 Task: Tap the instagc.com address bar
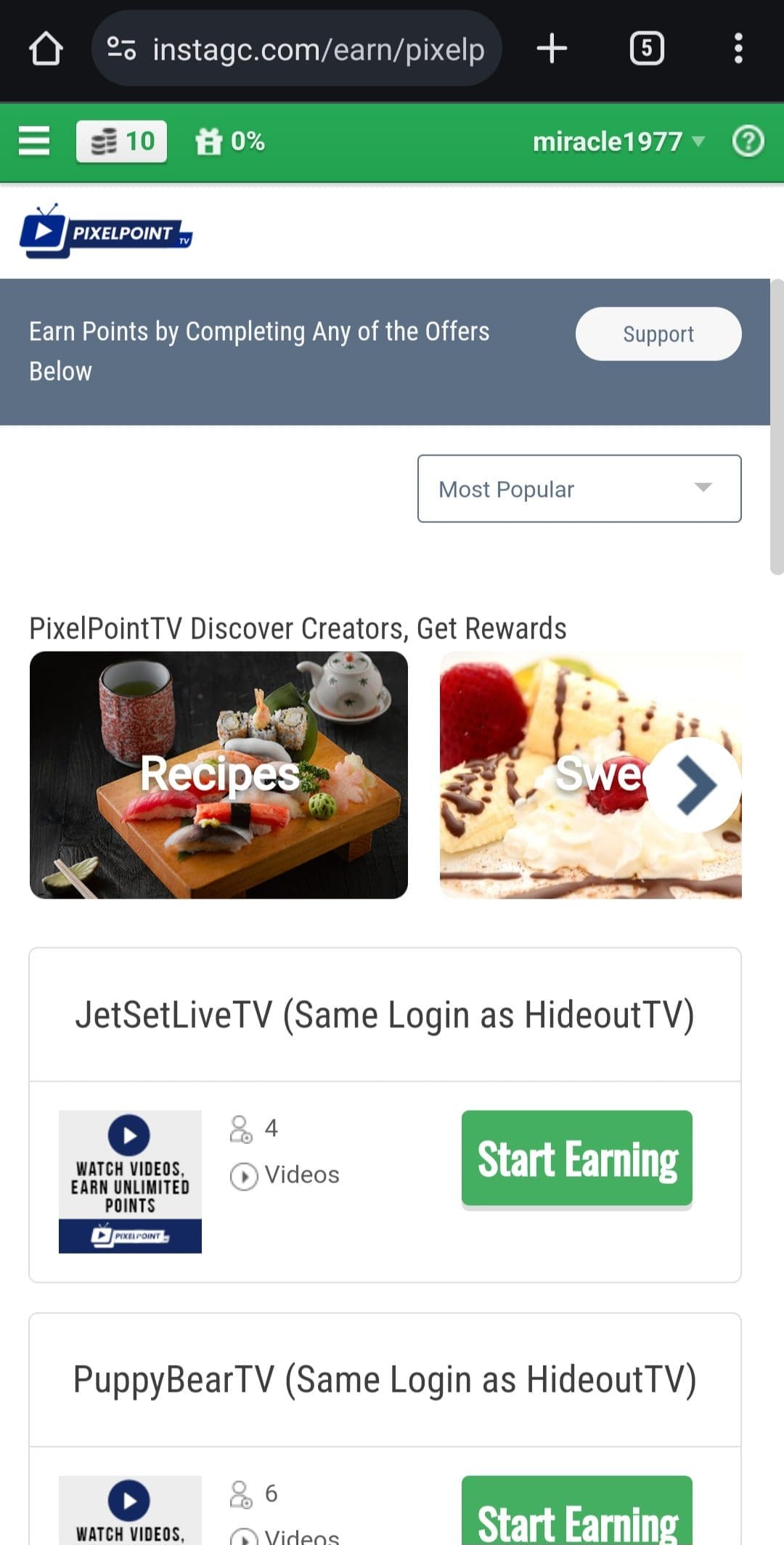pyautogui.click(x=296, y=49)
